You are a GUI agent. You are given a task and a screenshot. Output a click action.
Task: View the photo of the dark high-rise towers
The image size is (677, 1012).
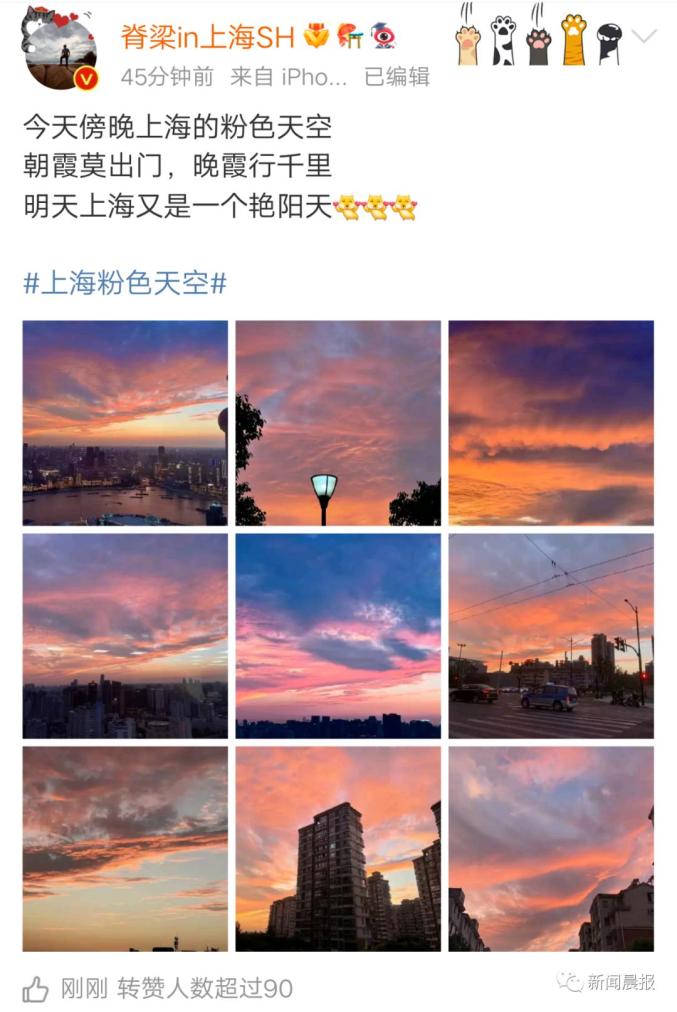tap(338, 849)
